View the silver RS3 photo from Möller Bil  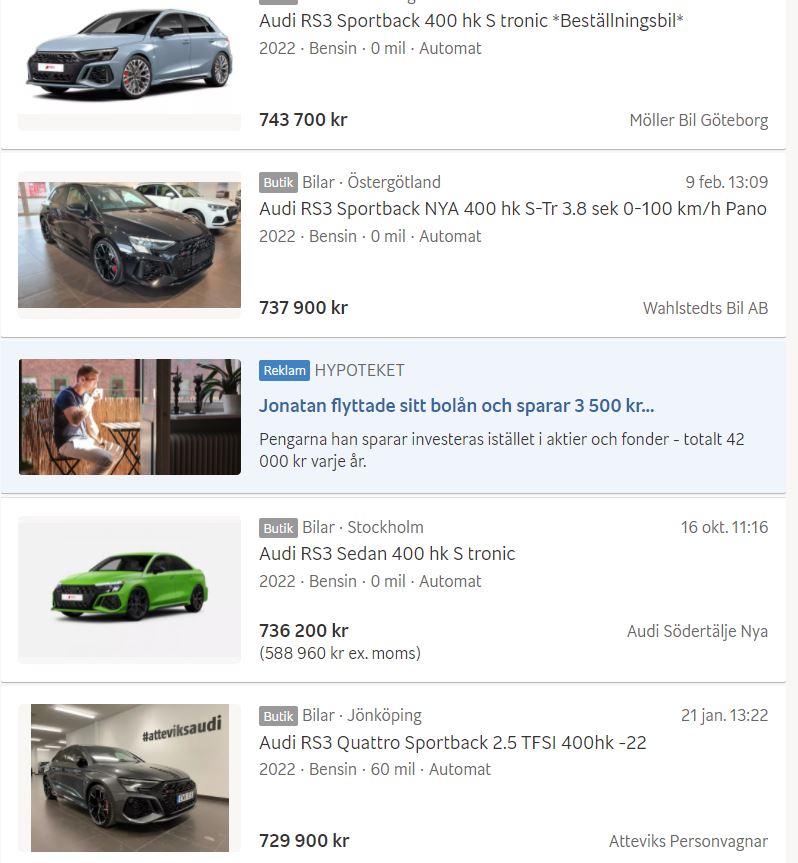click(x=129, y=62)
